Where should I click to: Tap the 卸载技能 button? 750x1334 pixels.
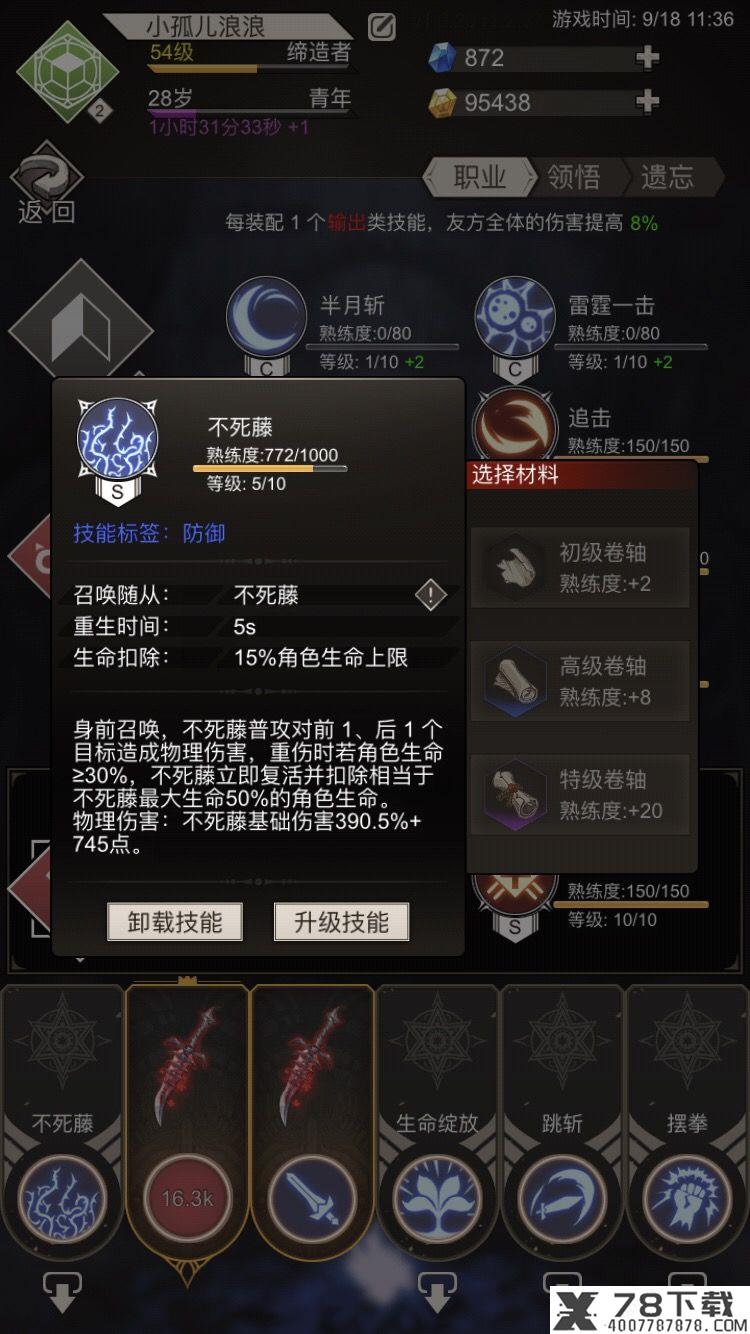click(175, 921)
